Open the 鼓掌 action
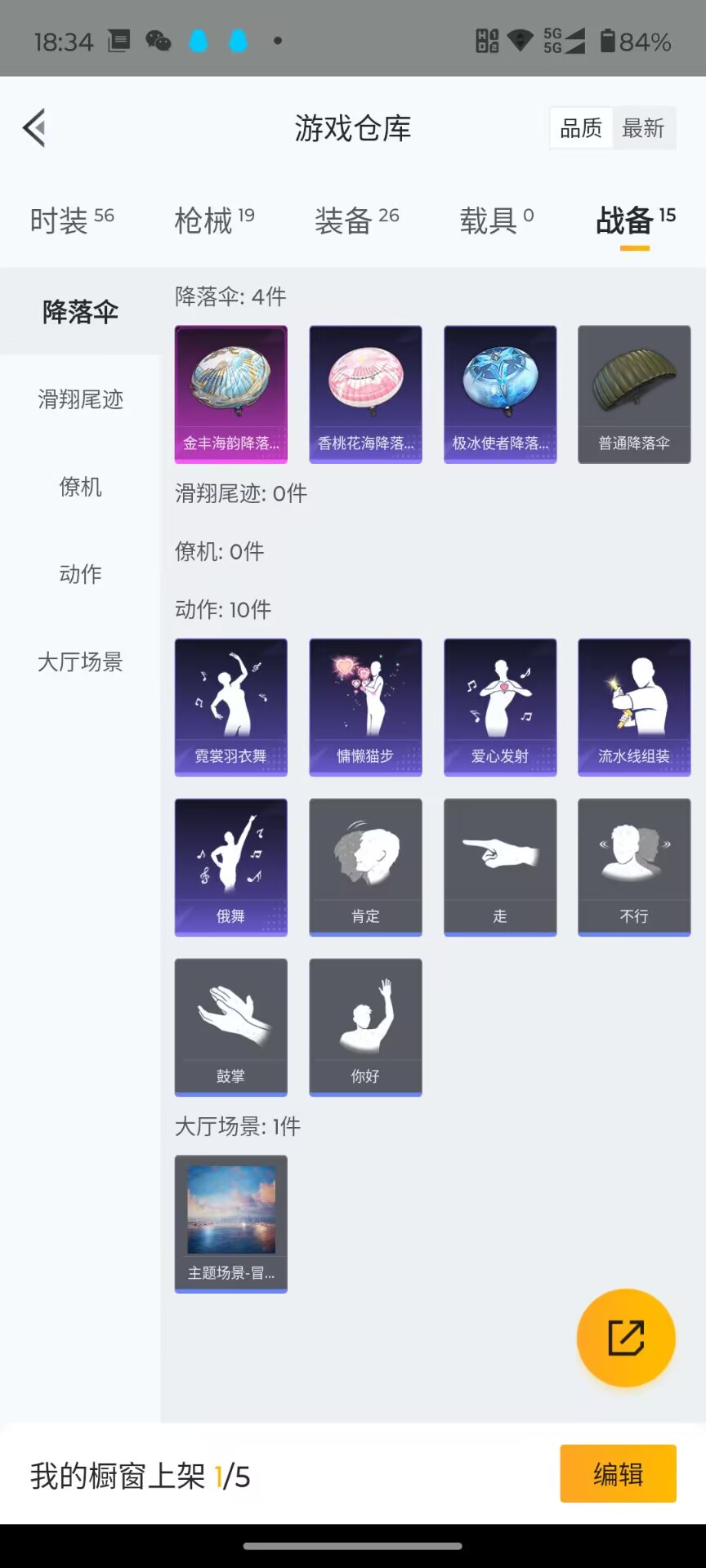Screen dimensions: 706x1568 [231, 1027]
